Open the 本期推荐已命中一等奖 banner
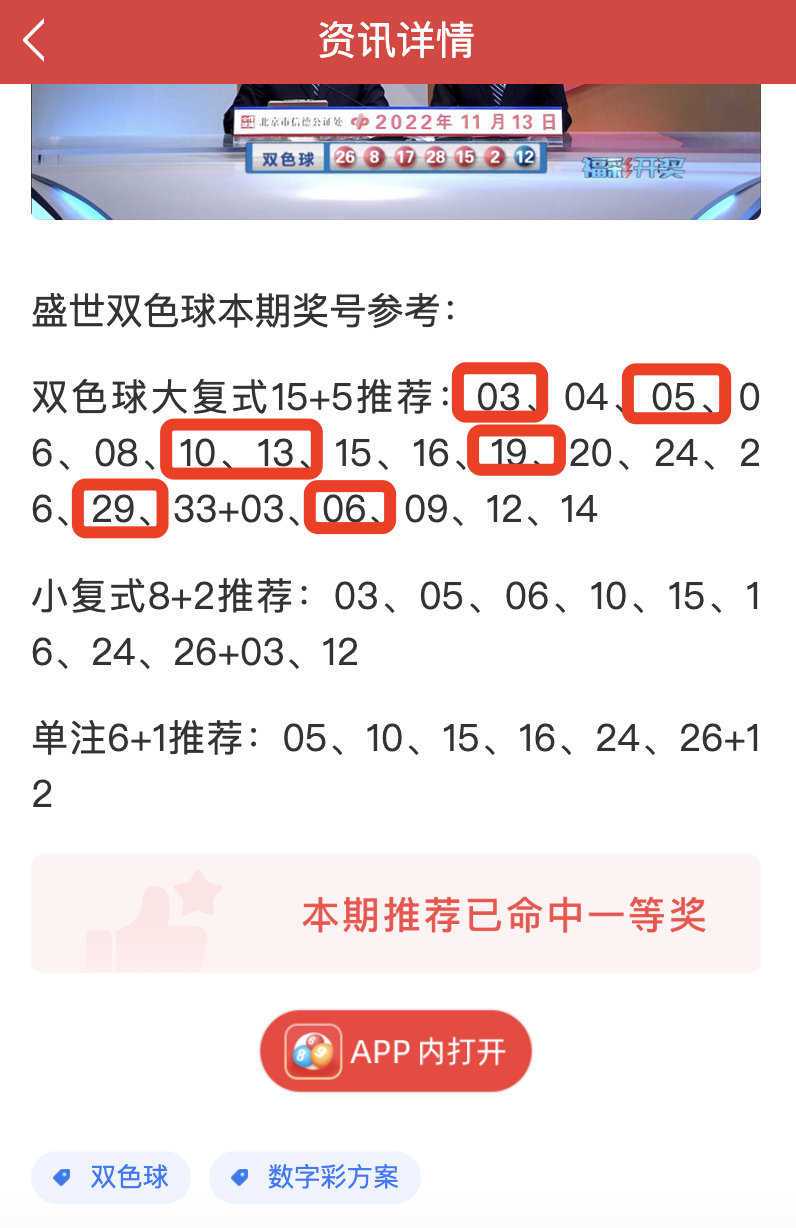Screen dimensions: 796x1228 [x=396, y=914]
